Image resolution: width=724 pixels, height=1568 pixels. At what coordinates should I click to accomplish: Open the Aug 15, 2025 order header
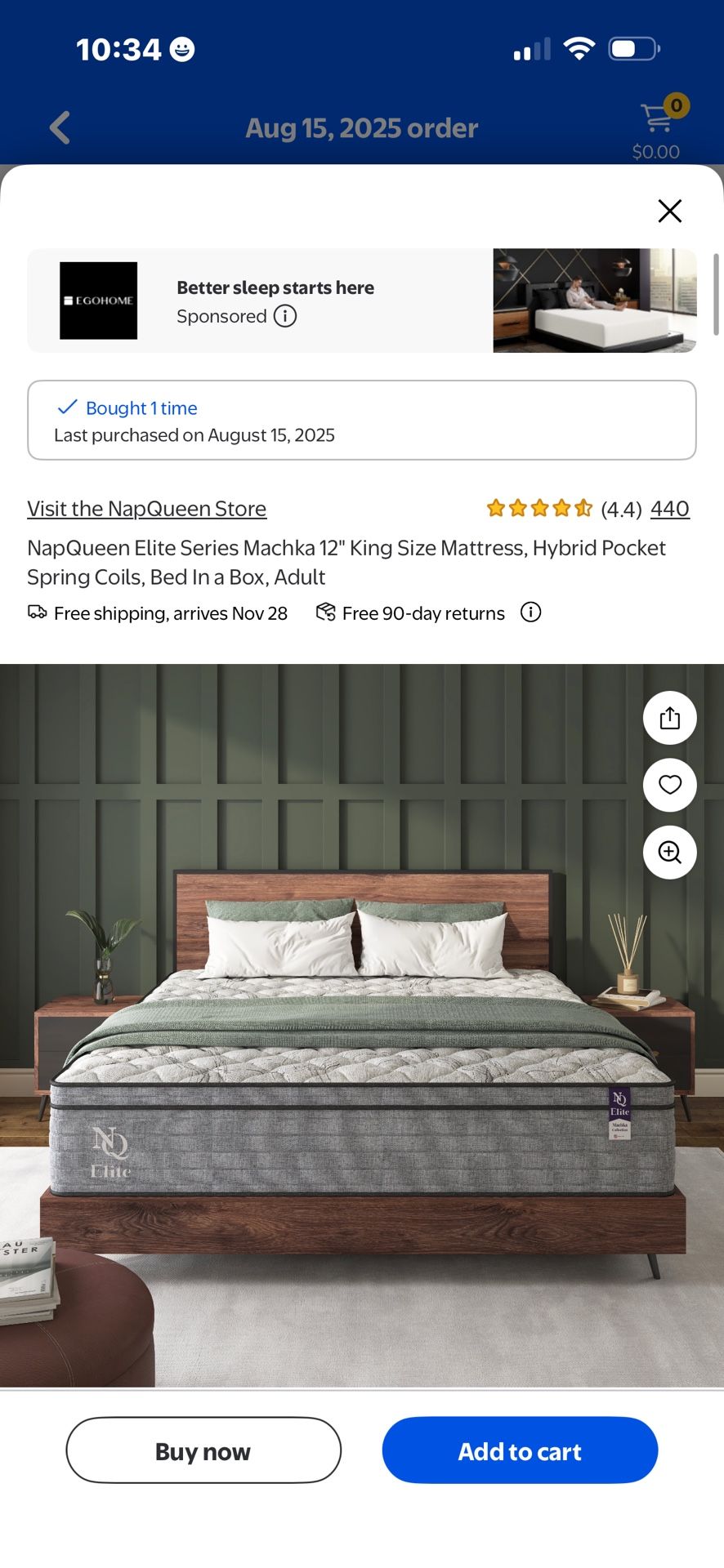362,127
